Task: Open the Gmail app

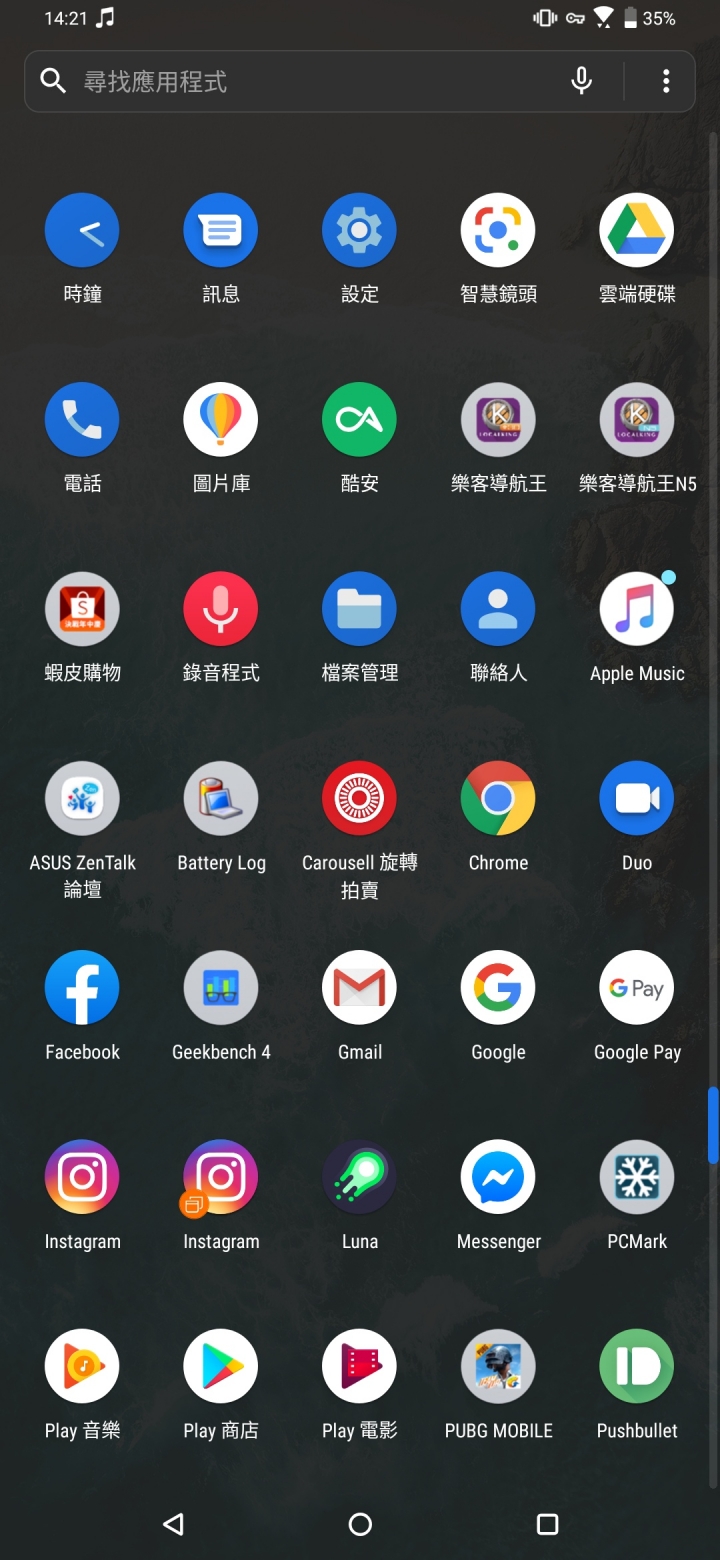Action: click(x=359, y=988)
